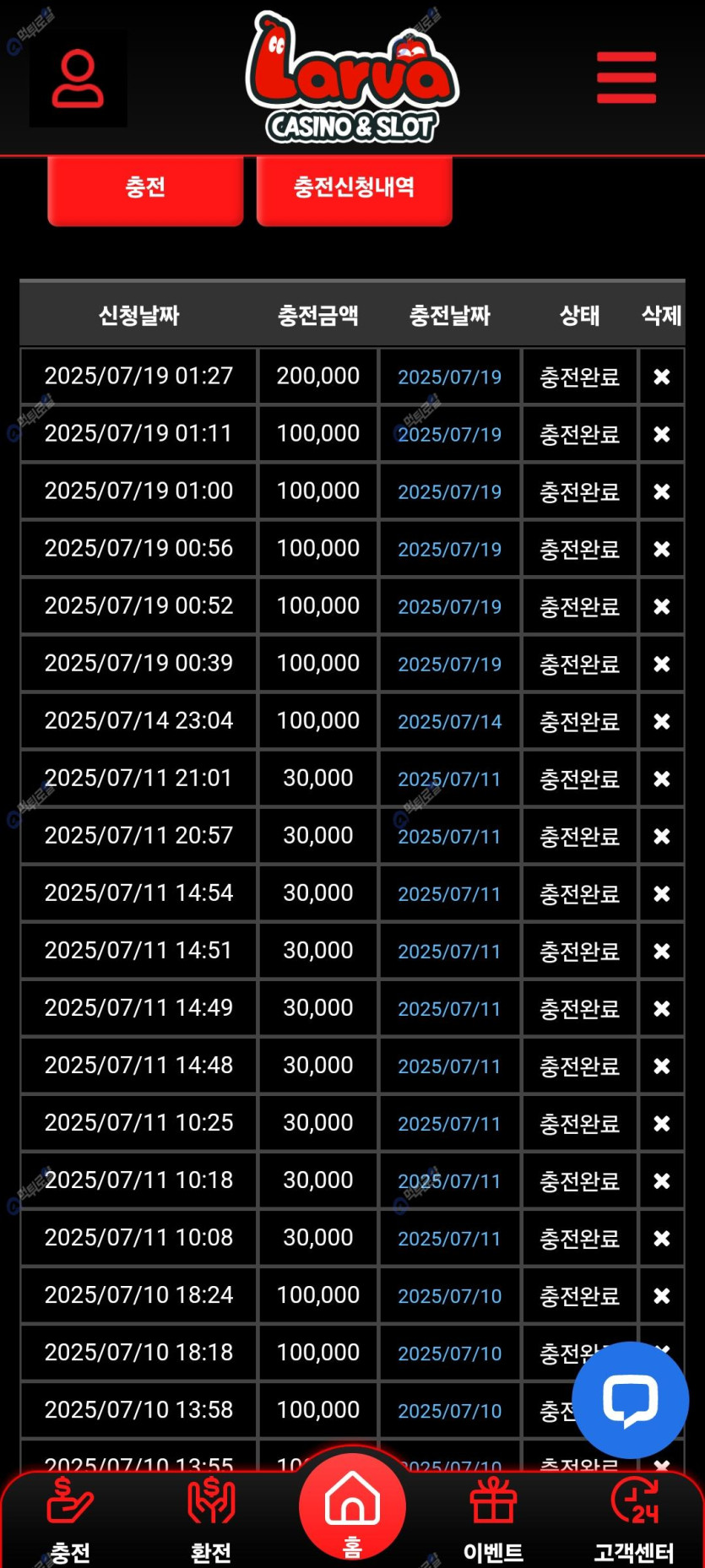This screenshot has width=705, height=1568.
Task: Delete the 2025/07/19 01:11 entry
Action: (662, 434)
